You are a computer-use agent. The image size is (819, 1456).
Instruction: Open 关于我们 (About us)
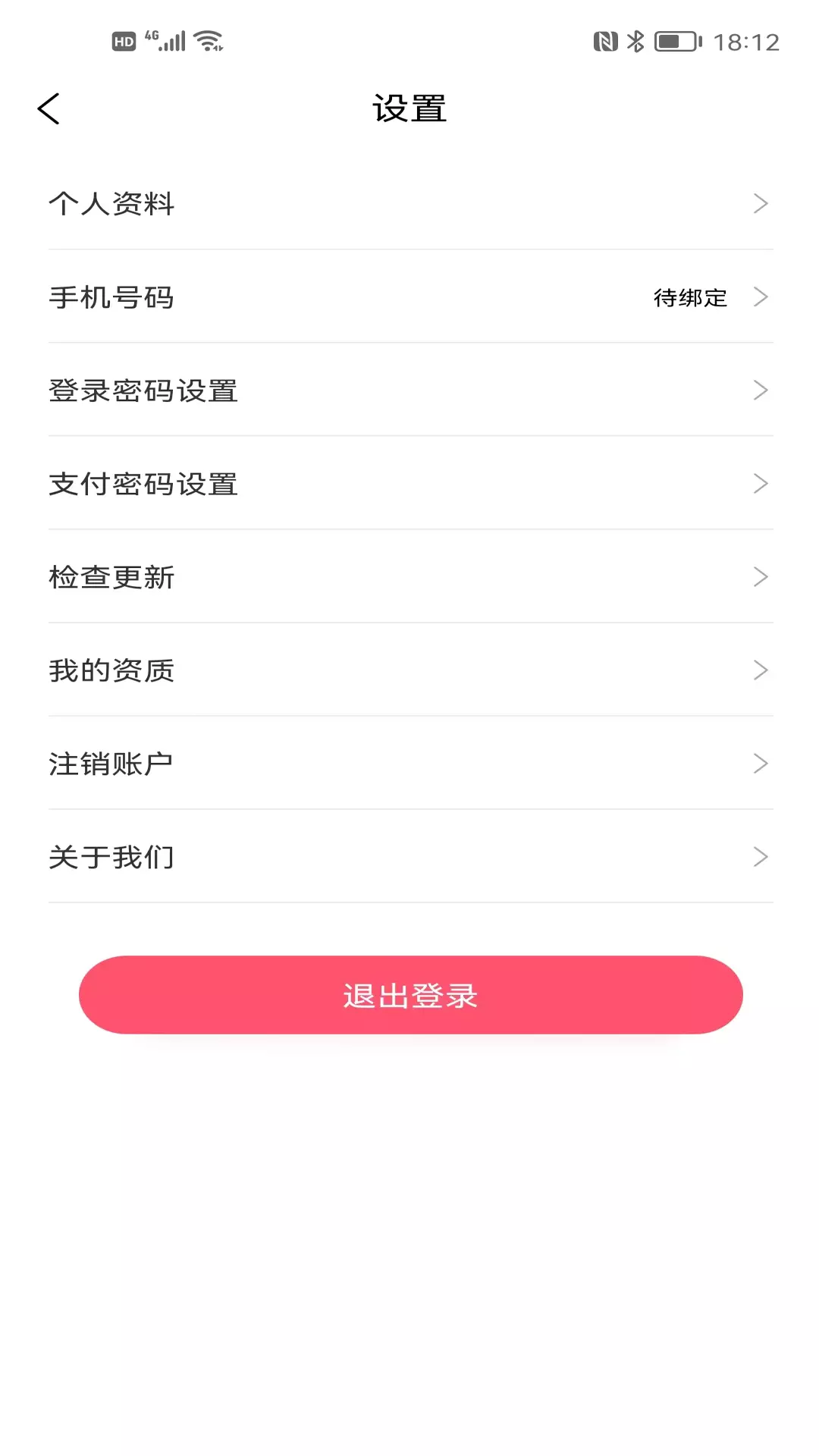(x=409, y=856)
